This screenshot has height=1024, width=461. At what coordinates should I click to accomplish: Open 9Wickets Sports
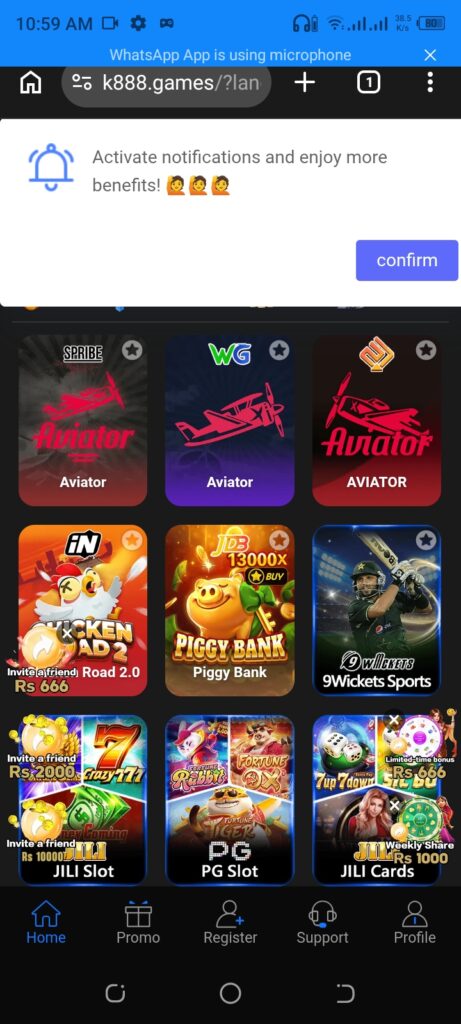click(377, 610)
